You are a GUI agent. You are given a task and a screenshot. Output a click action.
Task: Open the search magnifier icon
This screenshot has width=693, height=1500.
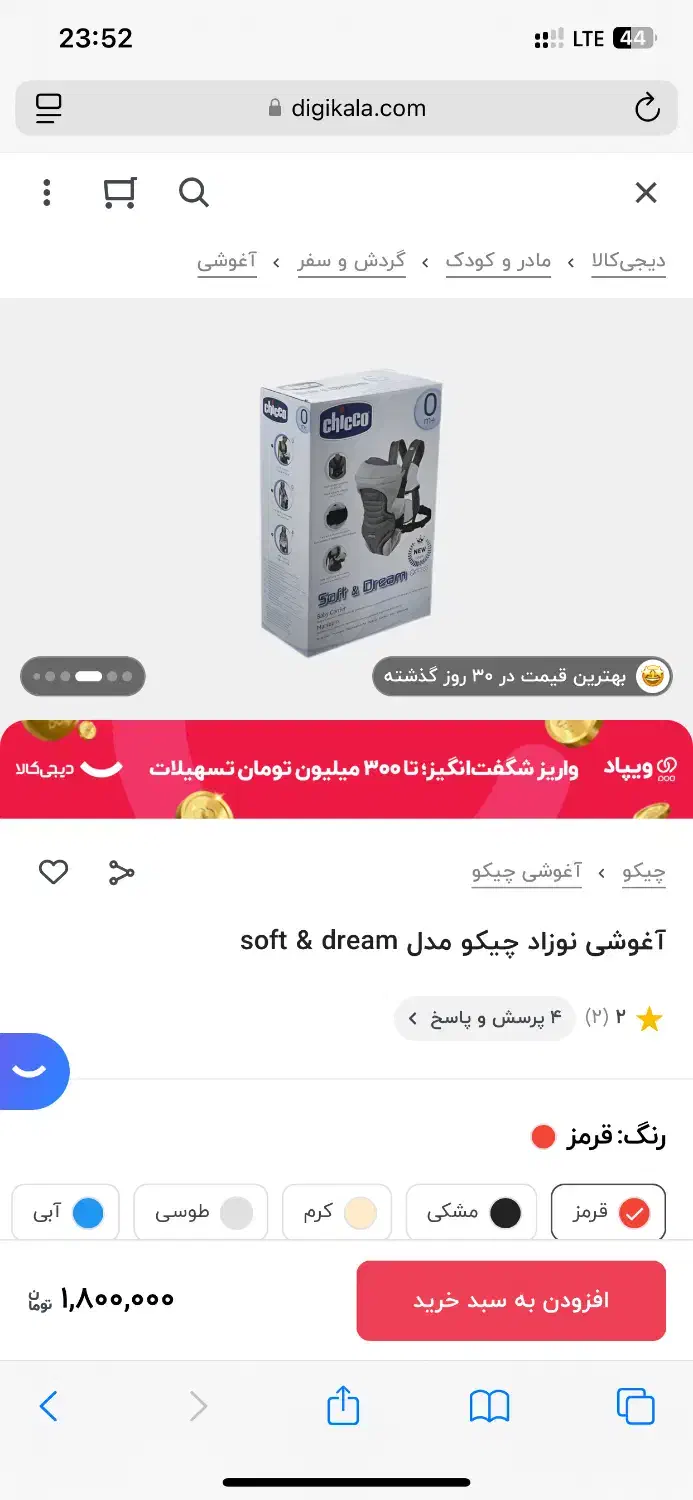[x=194, y=192]
